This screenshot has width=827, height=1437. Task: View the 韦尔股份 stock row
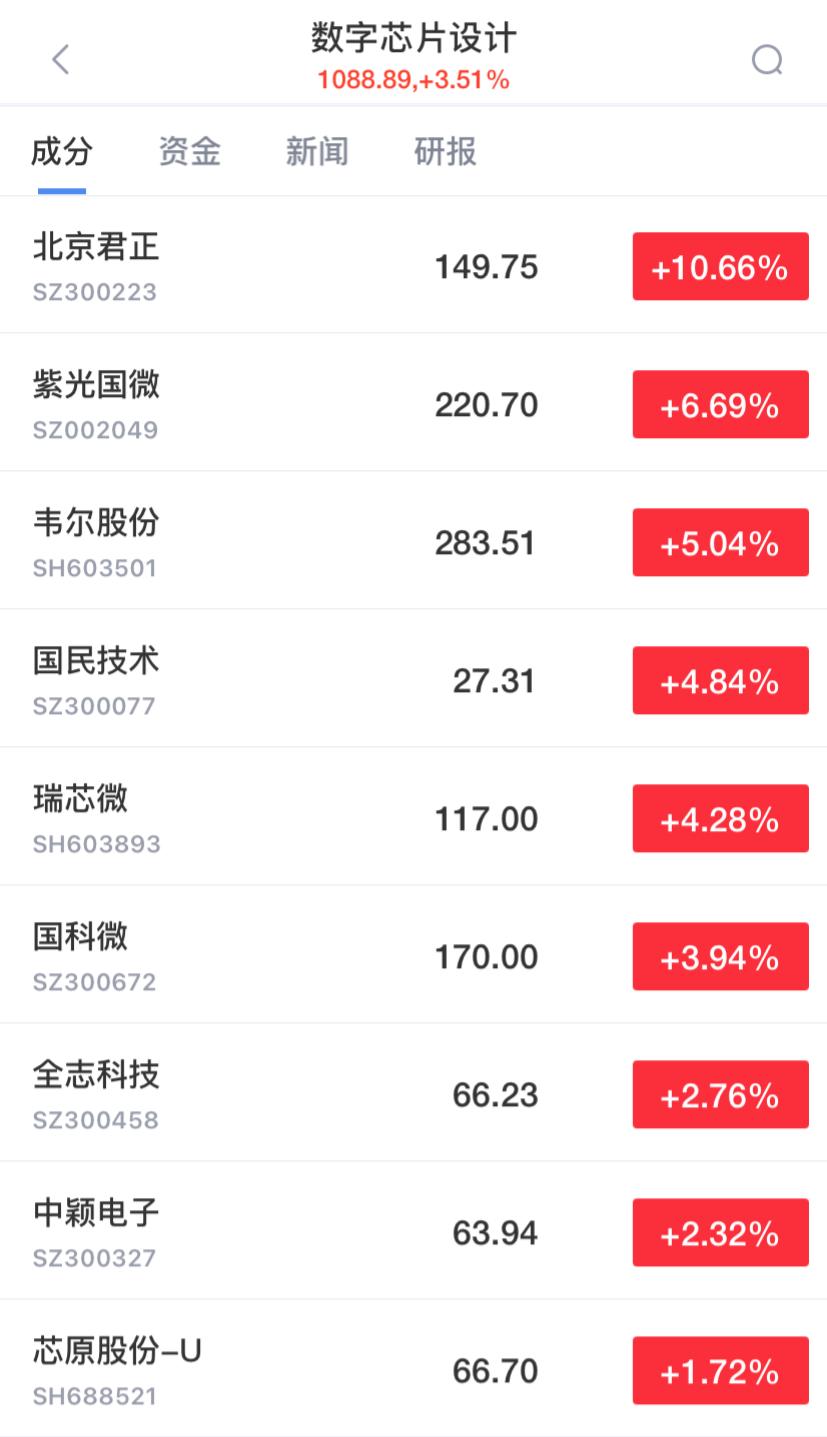[x=96, y=541]
